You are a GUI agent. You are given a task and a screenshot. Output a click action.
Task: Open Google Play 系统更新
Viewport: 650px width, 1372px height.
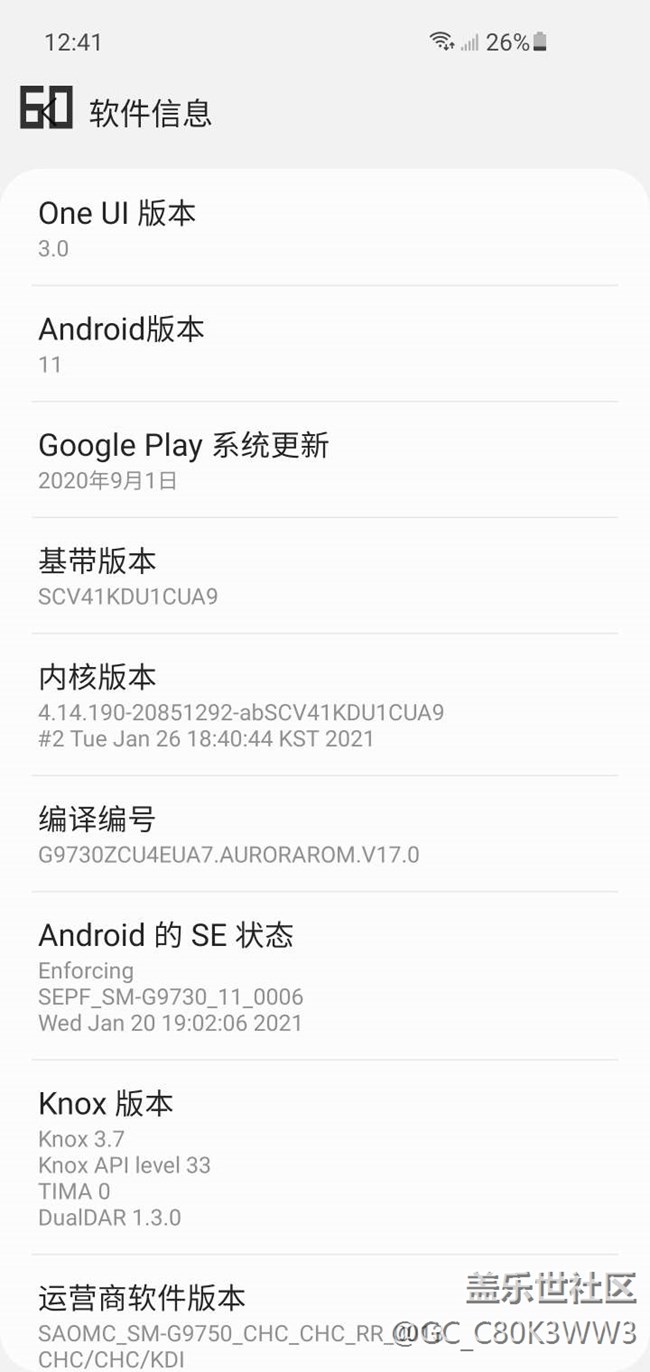[324, 460]
